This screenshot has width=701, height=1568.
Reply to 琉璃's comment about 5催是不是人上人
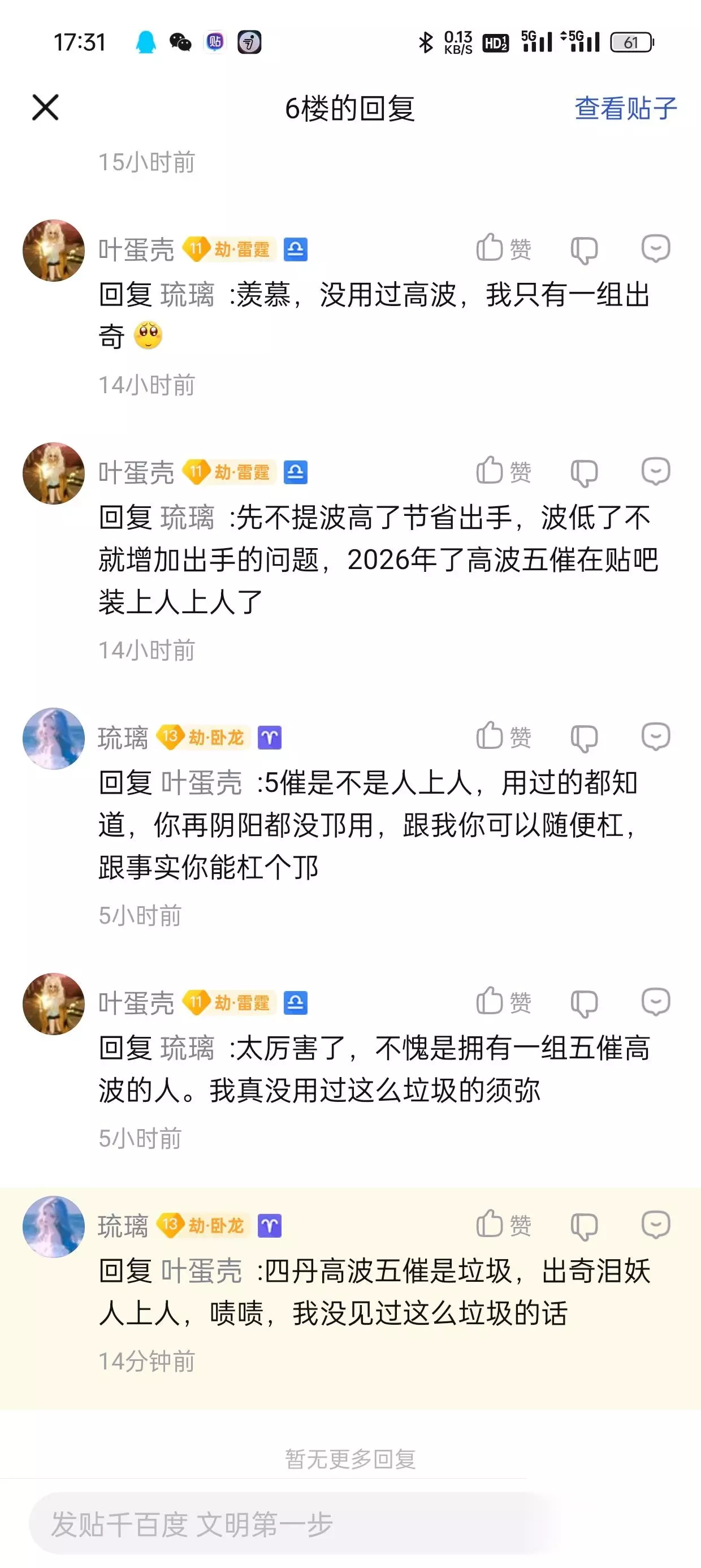coord(656,736)
